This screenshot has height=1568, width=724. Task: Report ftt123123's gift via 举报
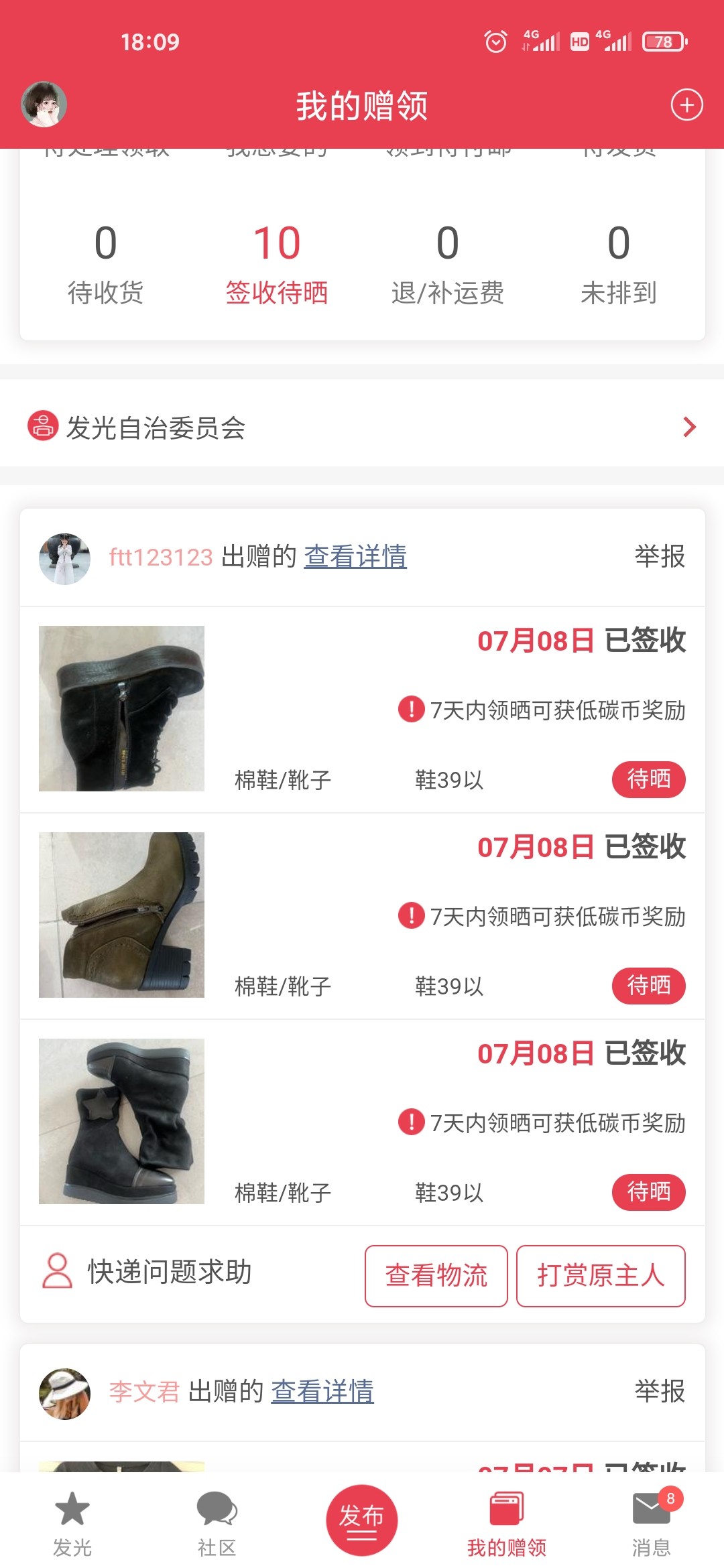point(660,556)
